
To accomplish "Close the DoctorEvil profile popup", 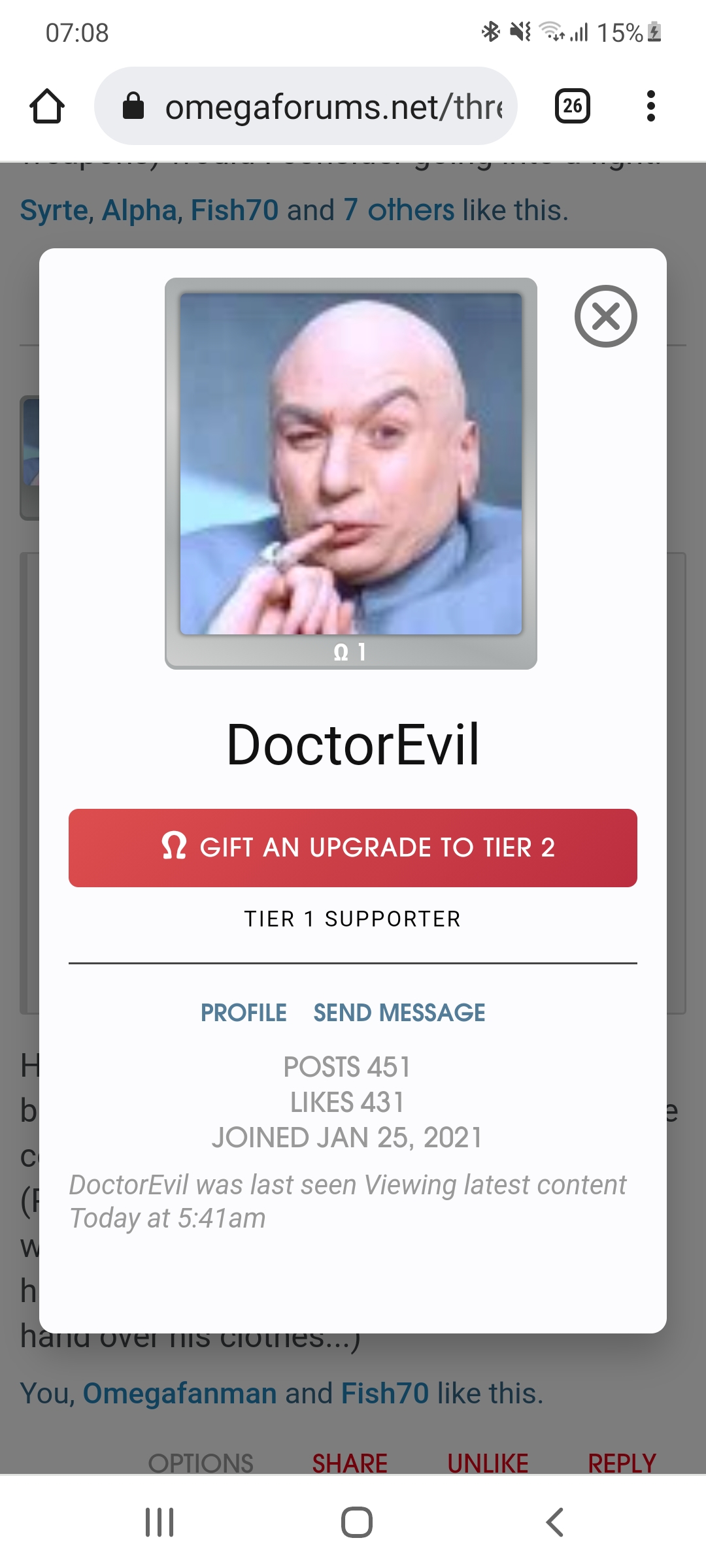I will point(605,316).
